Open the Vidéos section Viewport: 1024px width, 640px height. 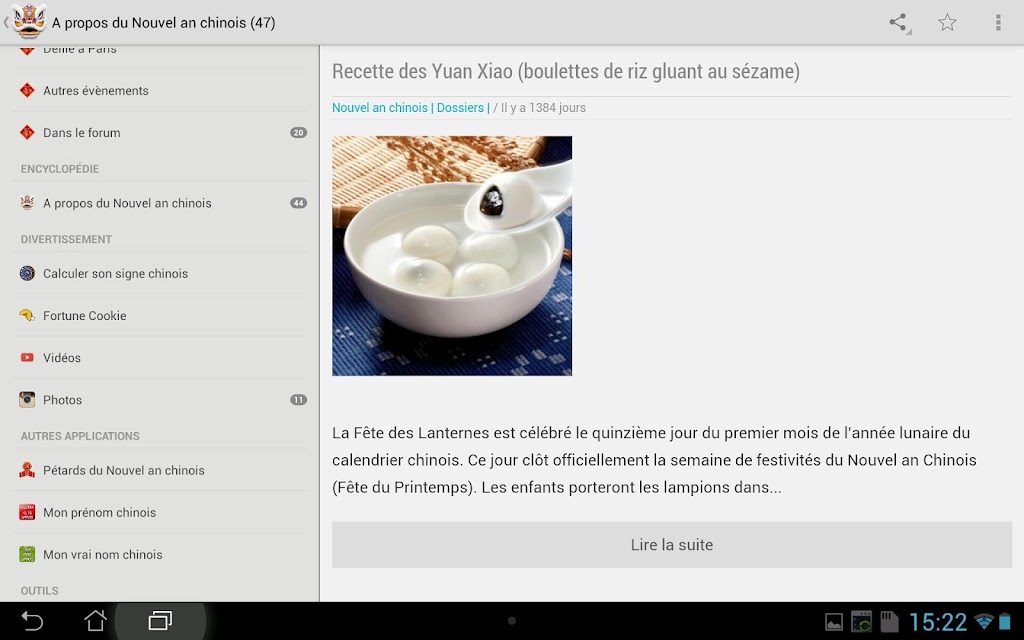click(161, 358)
